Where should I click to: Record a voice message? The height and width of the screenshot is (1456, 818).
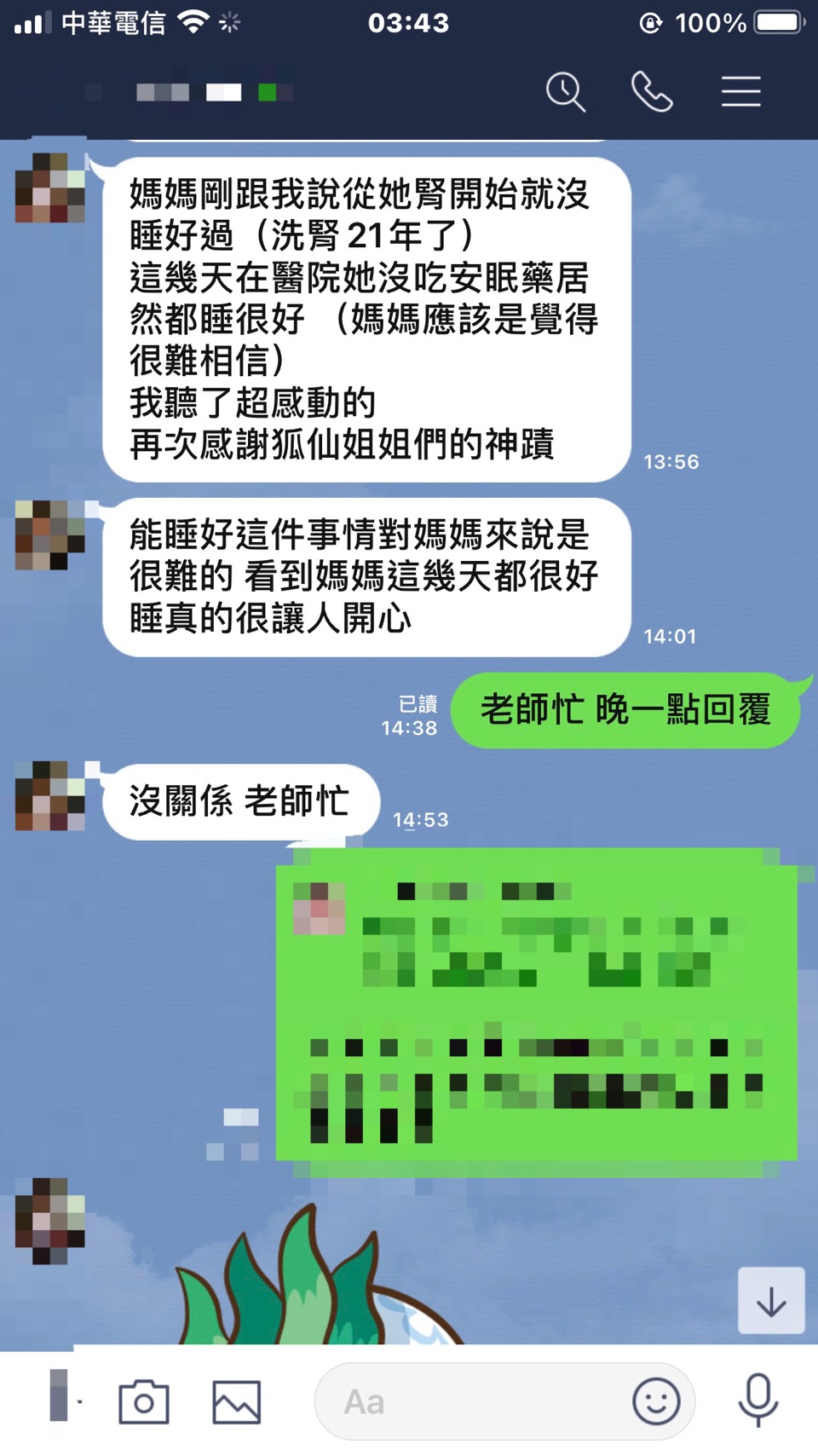(758, 1400)
